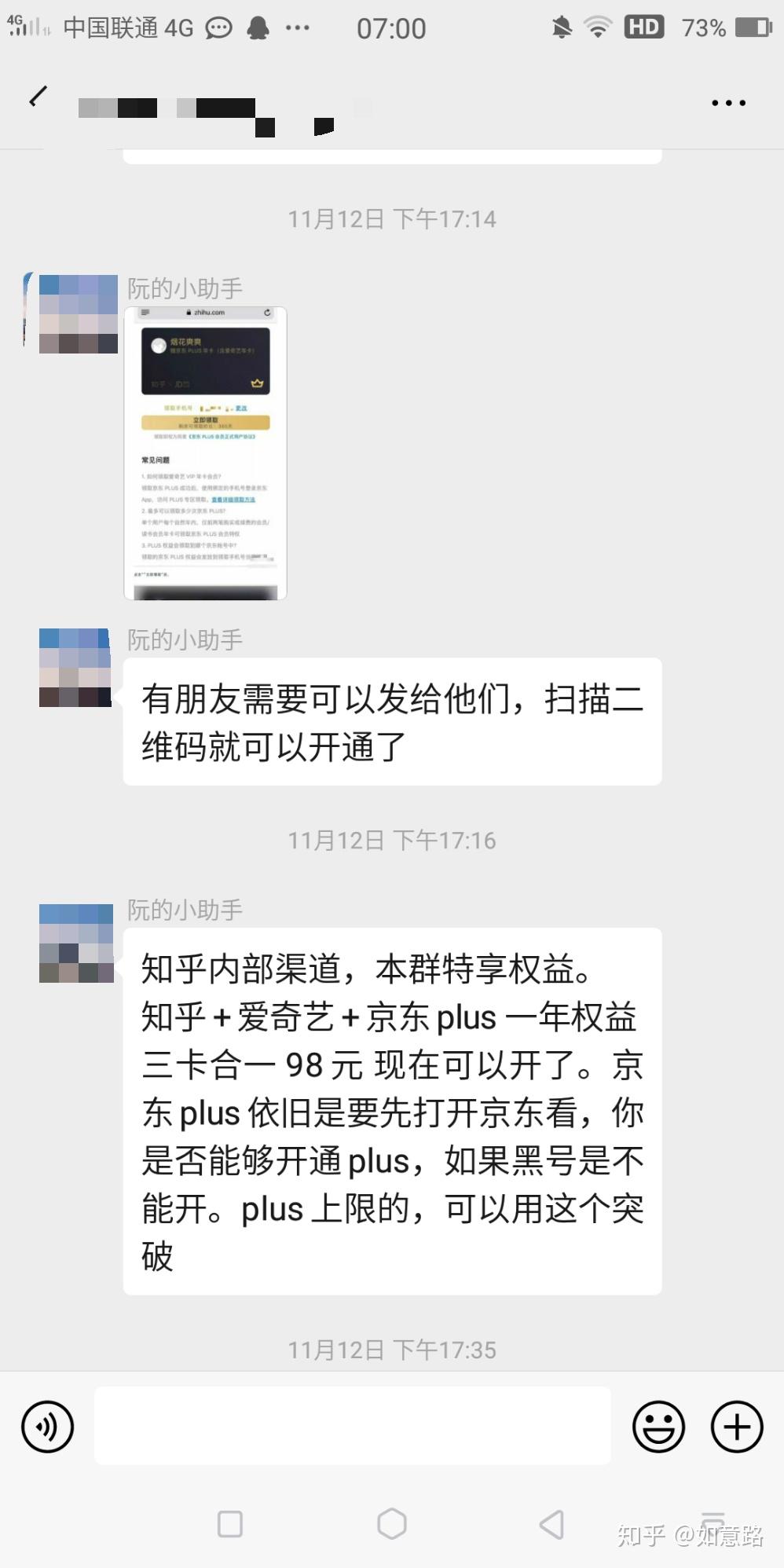
Task: View avatar of 阮的小助手 above image message
Action: point(78,314)
